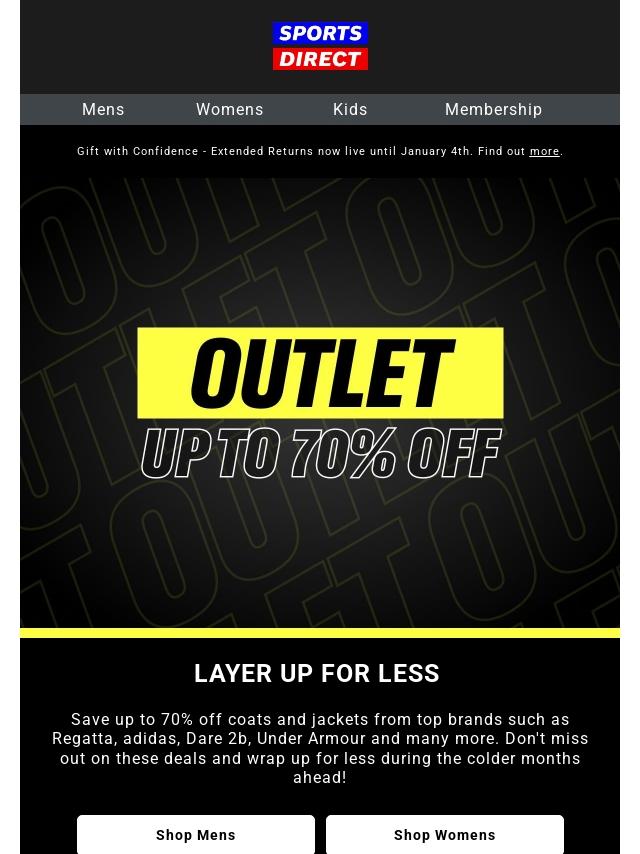
Task: Tap the Shop Womens button
Action: point(445,834)
